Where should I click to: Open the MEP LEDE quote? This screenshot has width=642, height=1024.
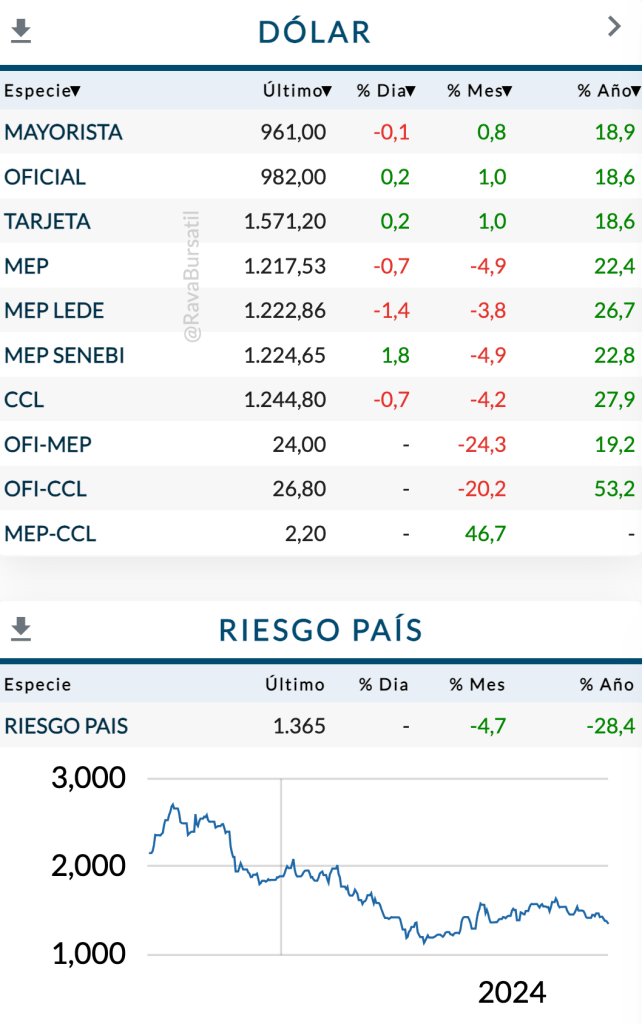tap(54, 311)
